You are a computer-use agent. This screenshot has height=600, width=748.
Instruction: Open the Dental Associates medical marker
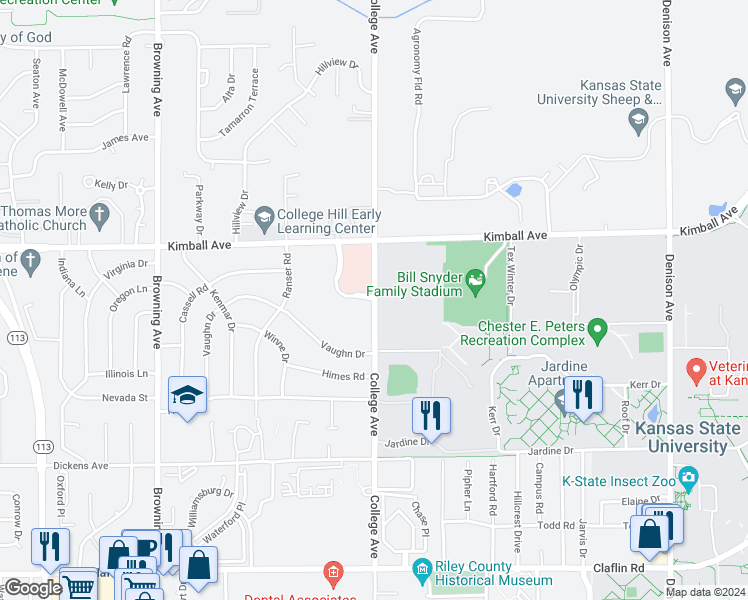pyautogui.click(x=332, y=573)
